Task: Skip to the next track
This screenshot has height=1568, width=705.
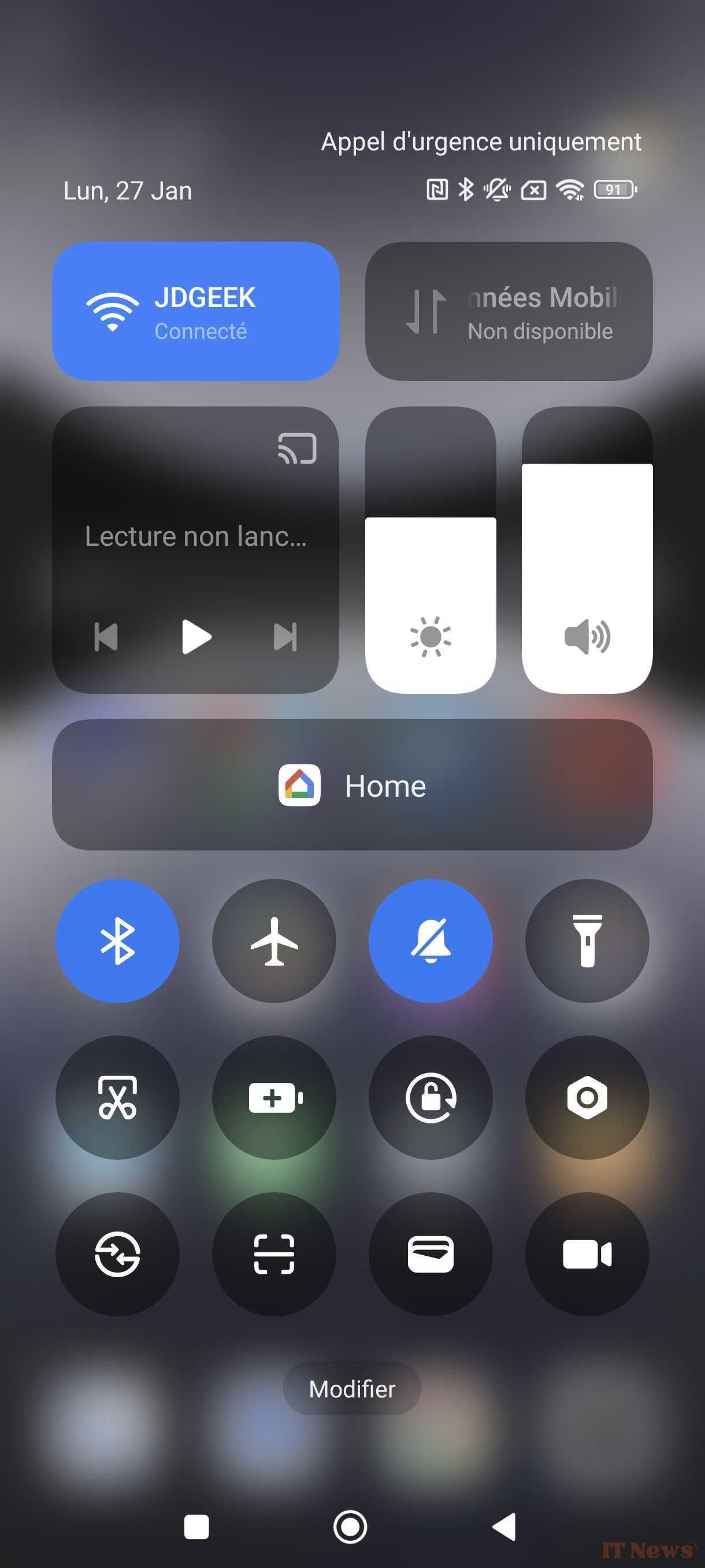Action: click(x=285, y=637)
